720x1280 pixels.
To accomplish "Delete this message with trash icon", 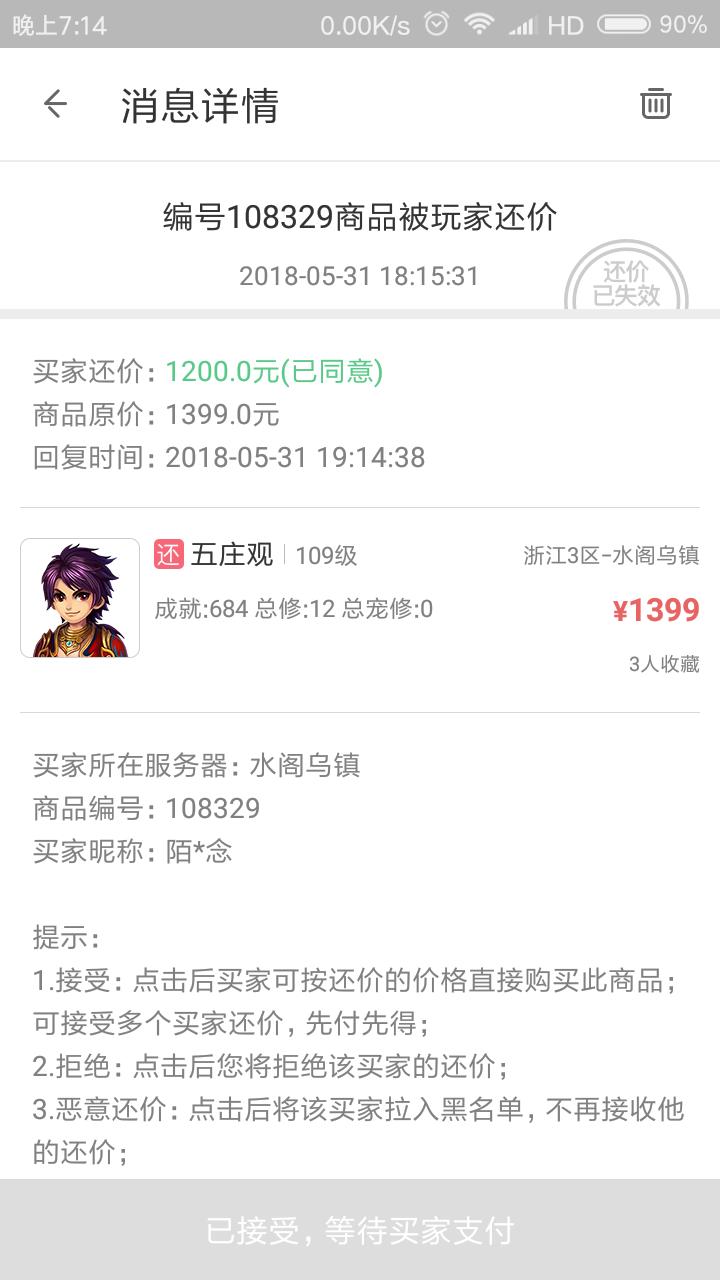I will 655,104.
